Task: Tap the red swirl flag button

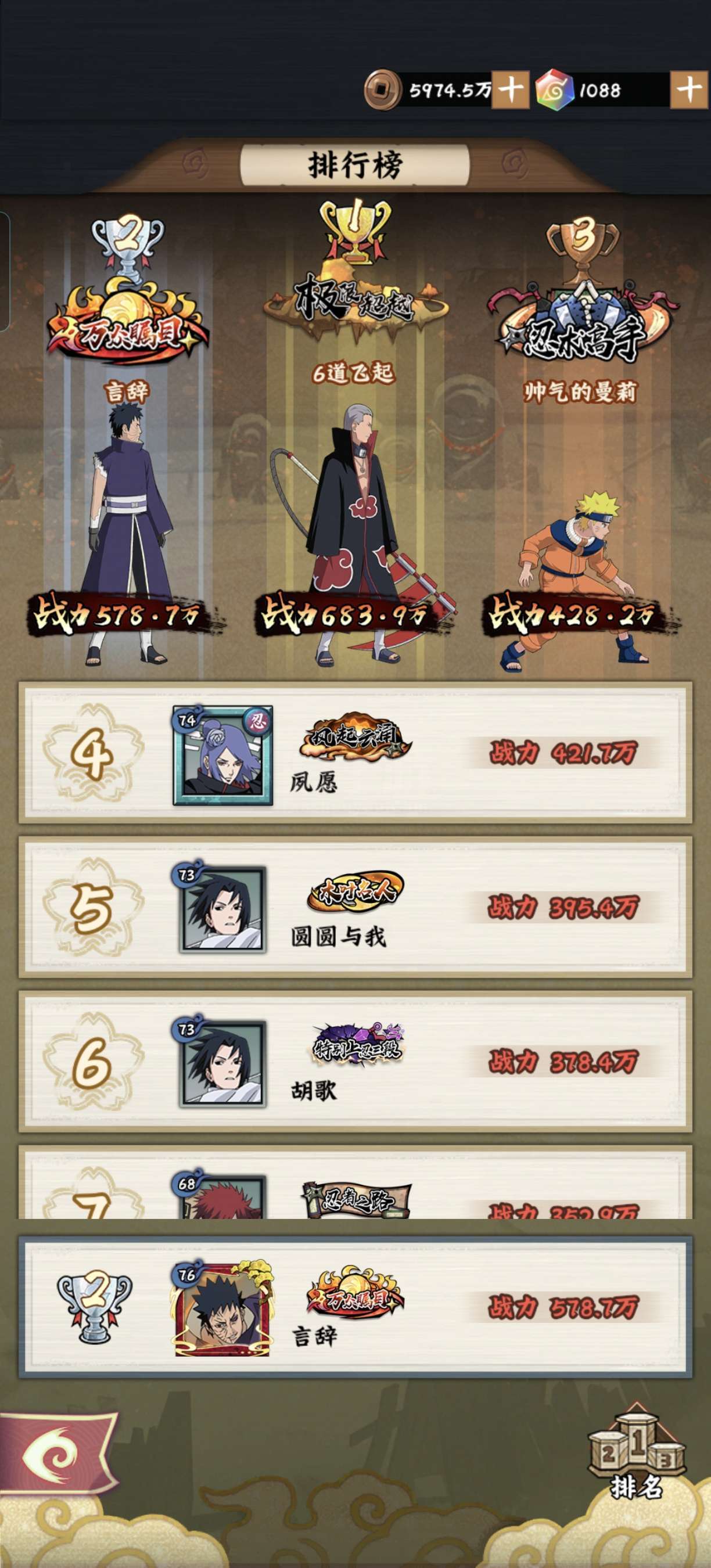Action: point(58,1455)
